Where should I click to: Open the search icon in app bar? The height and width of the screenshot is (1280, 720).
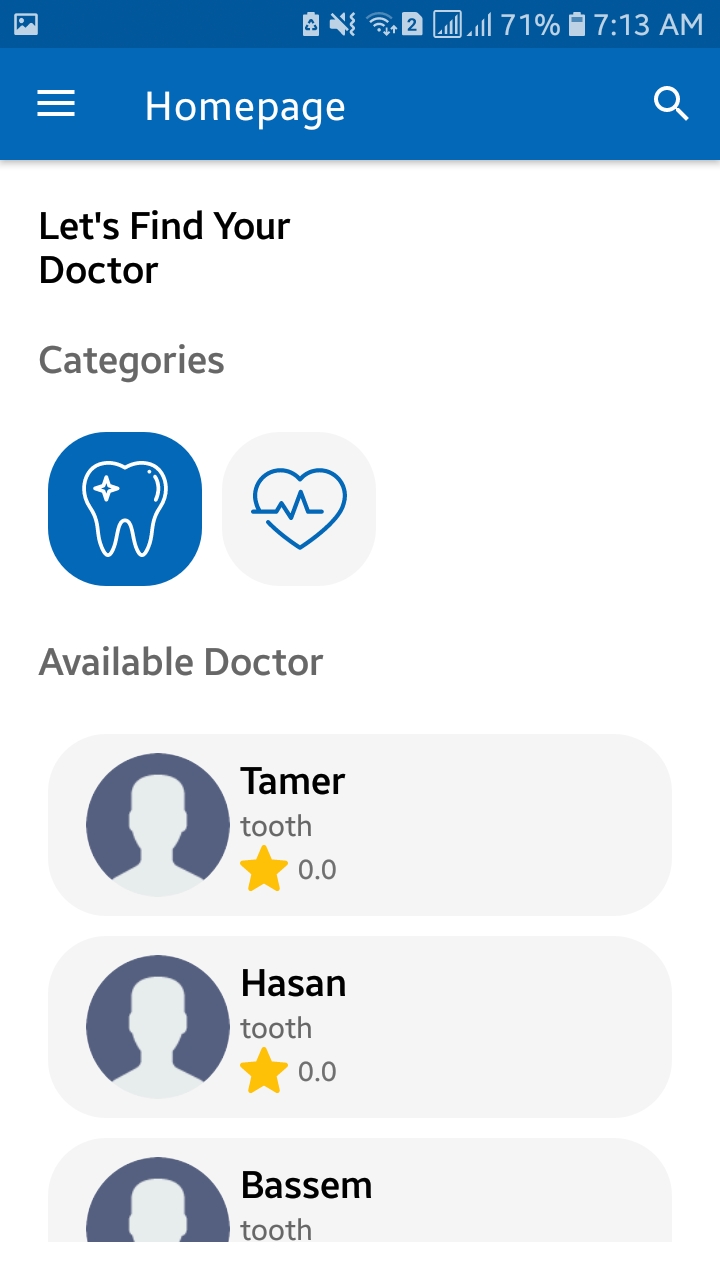click(671, 104)
